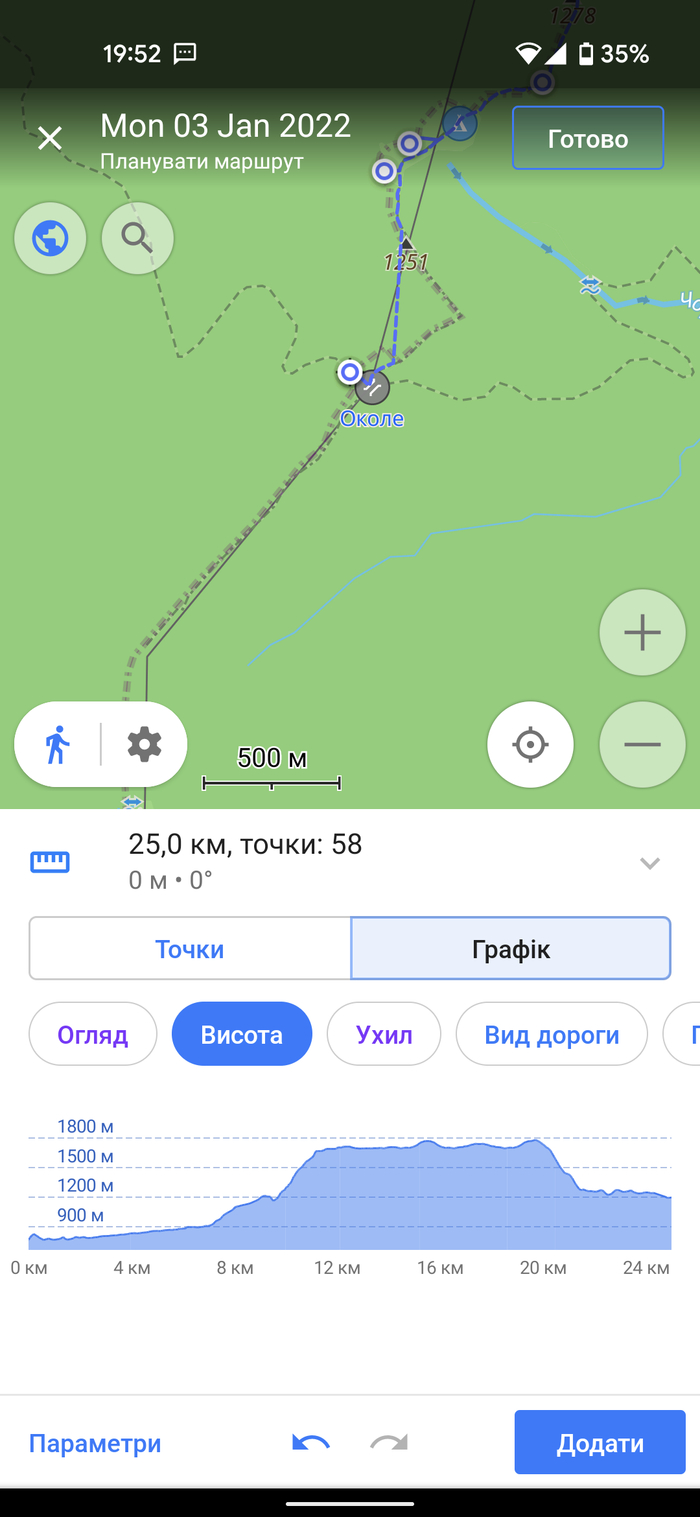This screenshot has width=700, height=1517.
Task: Collapse the route info chevron
Action: 650,862
